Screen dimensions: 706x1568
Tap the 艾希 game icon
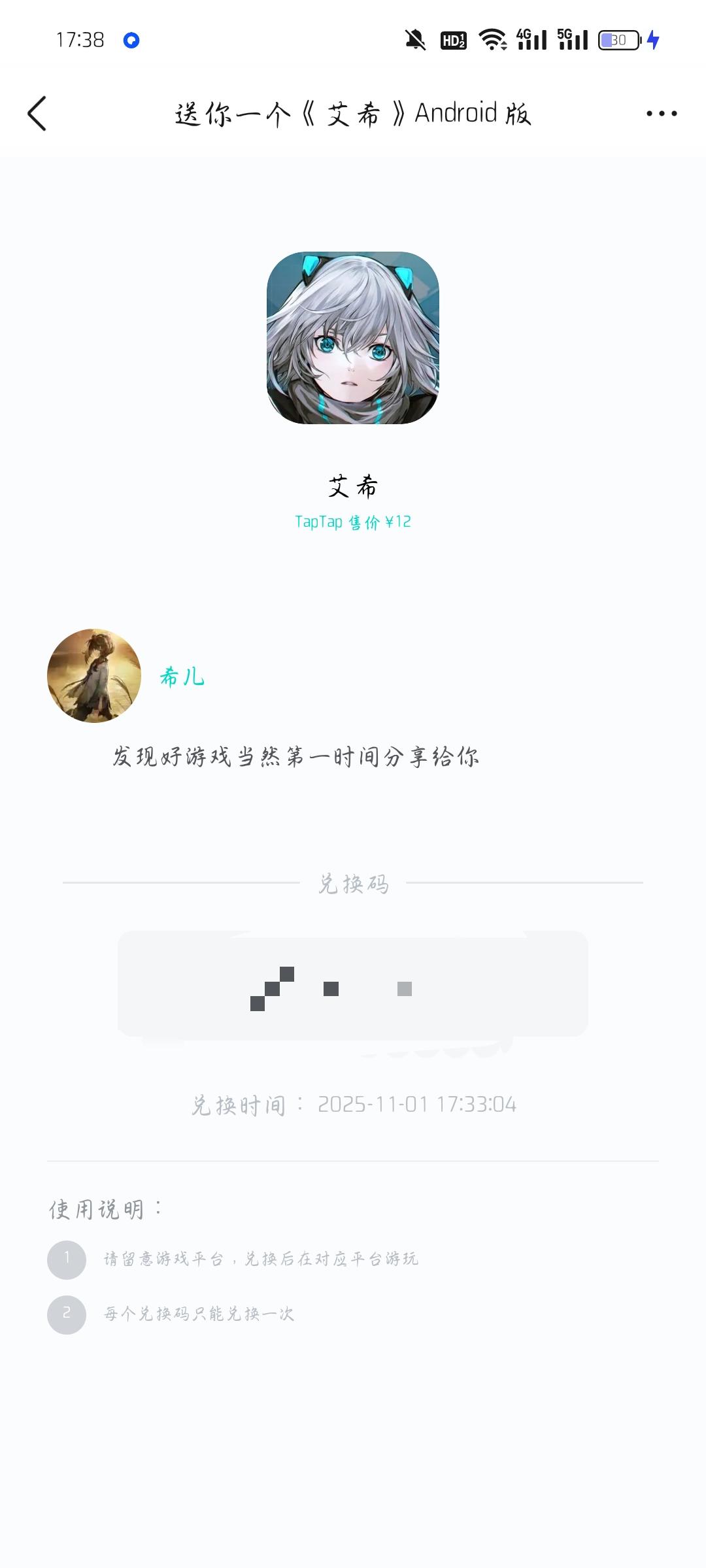(352, 340)
